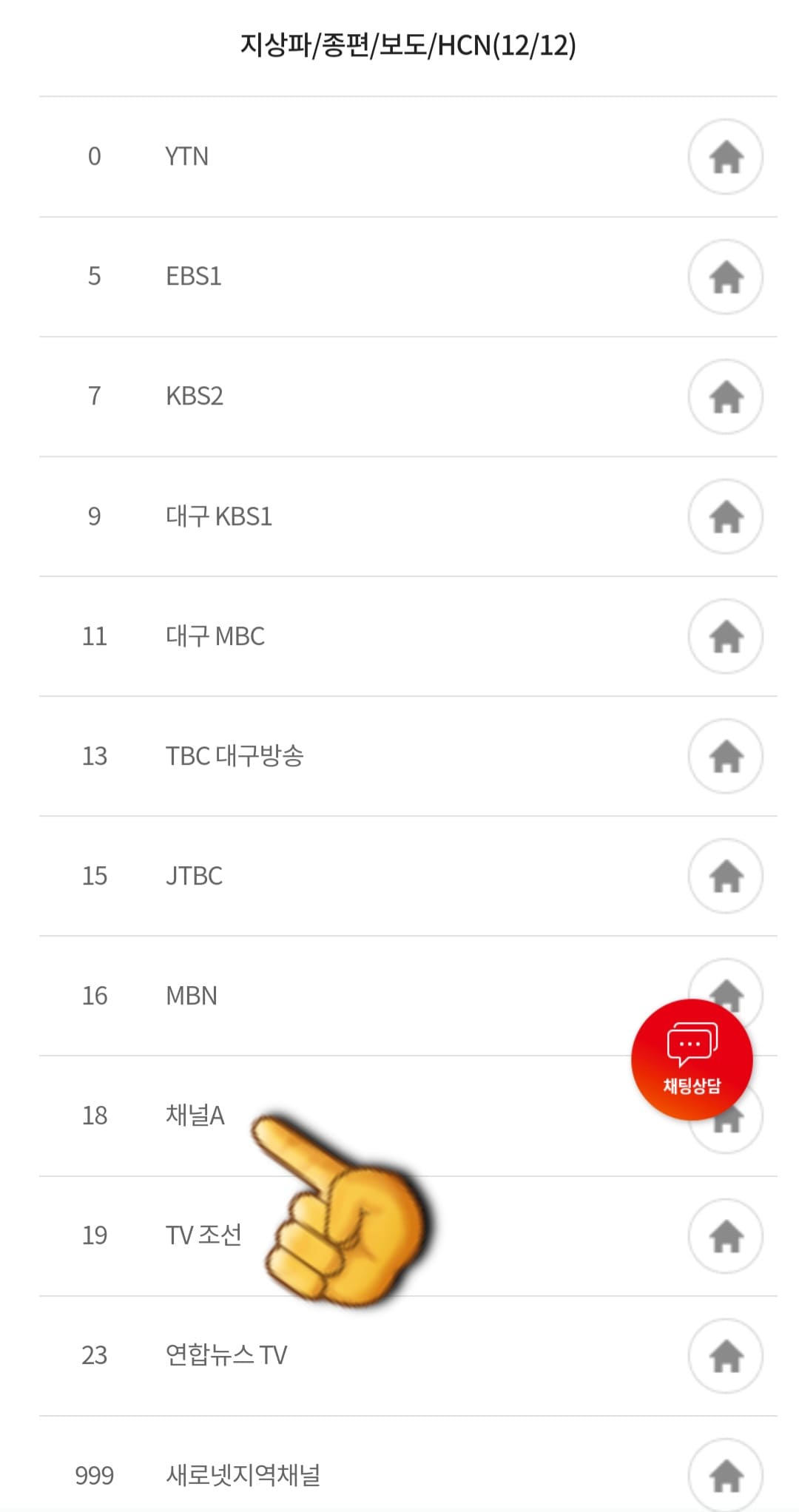Click the home icon next to 채널A
The width and height of the screenshot is (799, 1512).
(726, 1116)
